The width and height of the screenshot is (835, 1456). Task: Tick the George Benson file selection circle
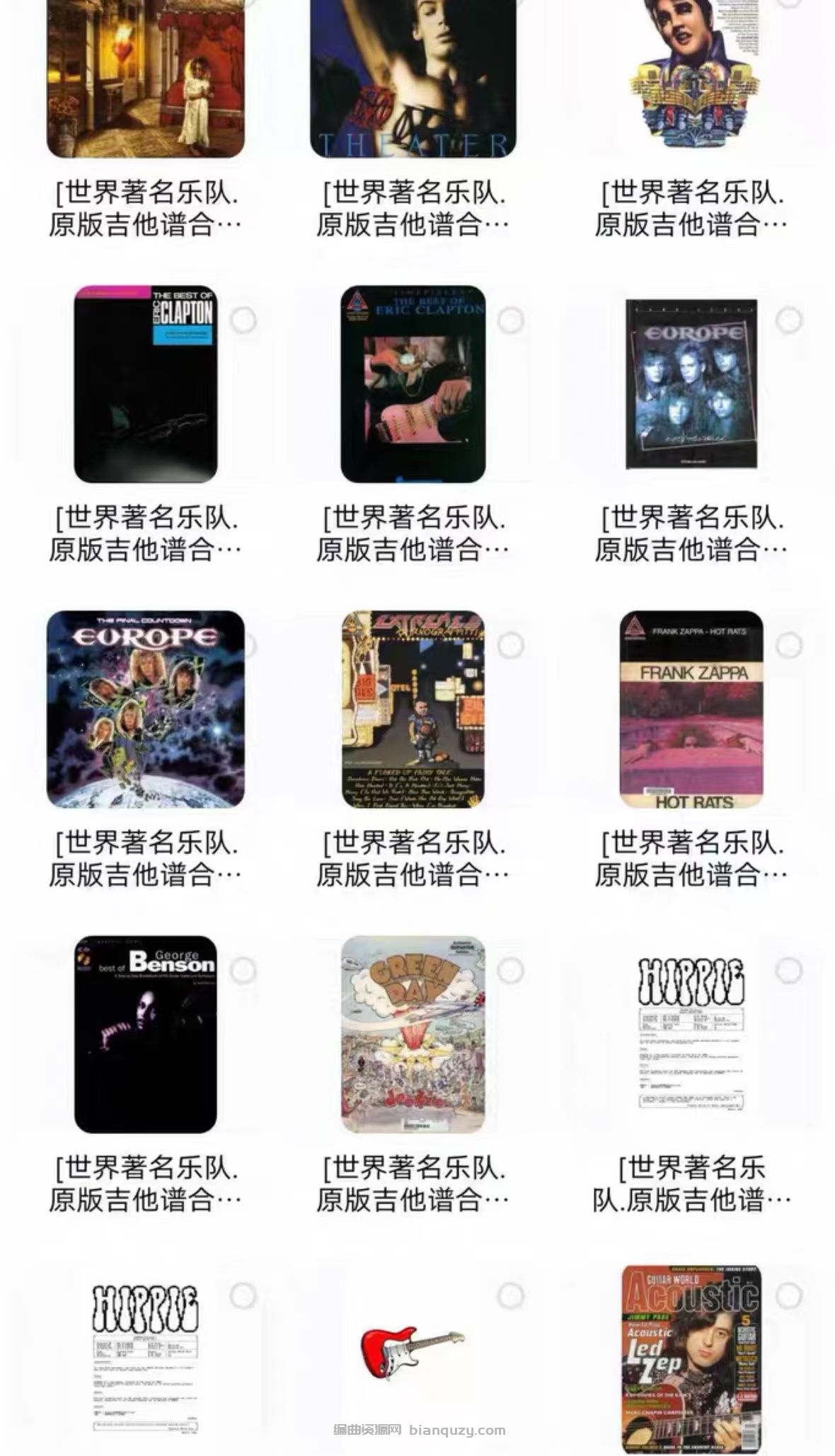(243, 971)
